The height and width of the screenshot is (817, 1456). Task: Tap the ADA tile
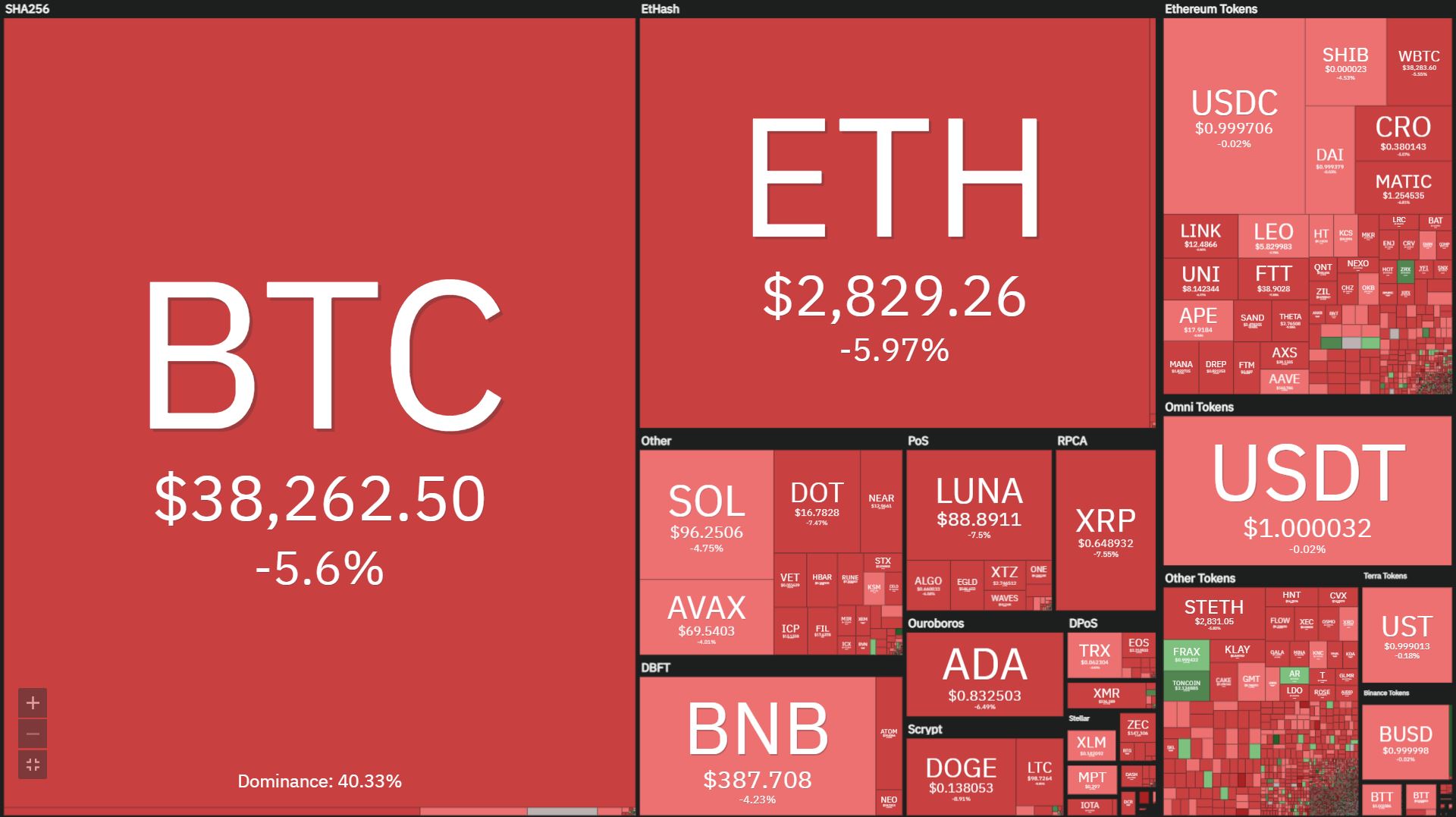click(x=984, y=674)
